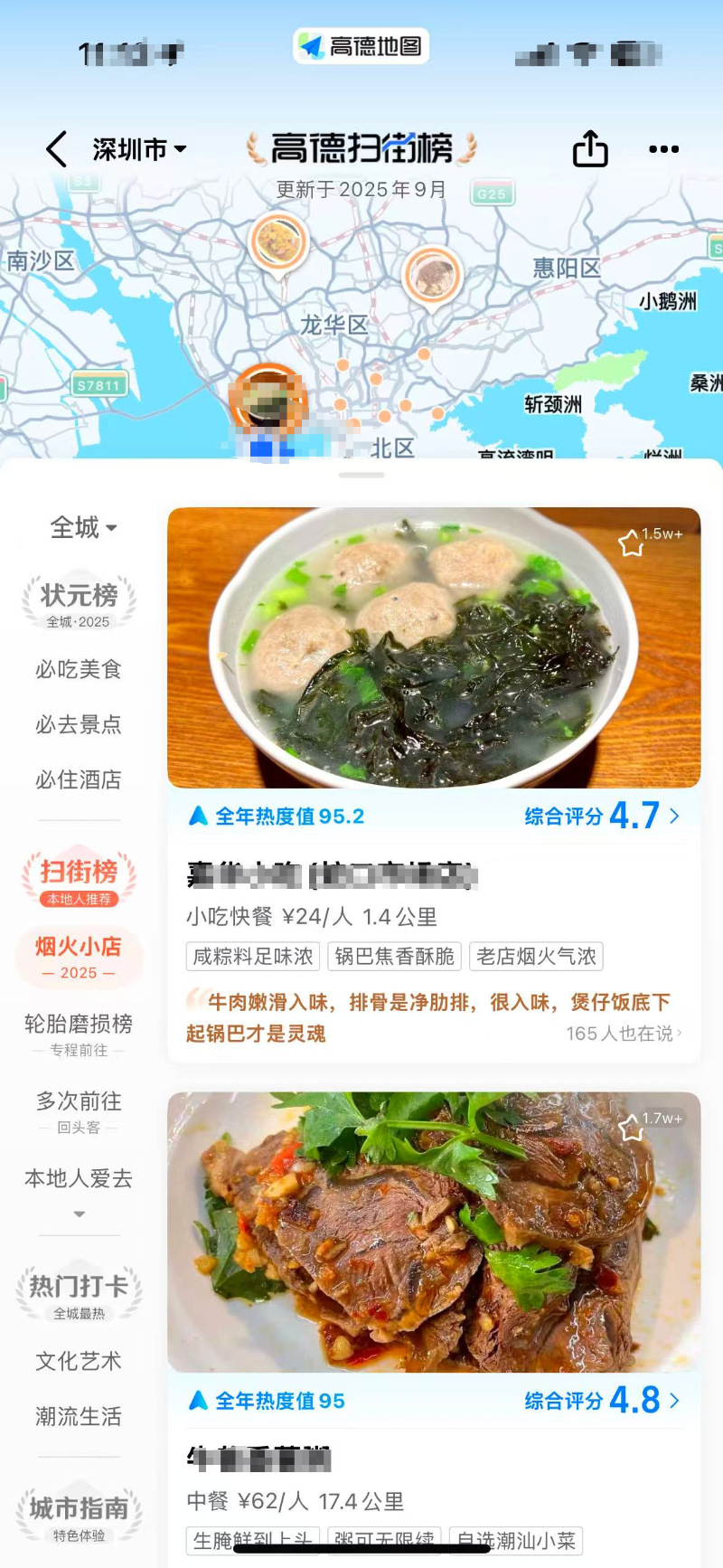The height and width of the screenshot is (1568, 723).
Task: Go back using the back arrow
Action: (57, 149)
